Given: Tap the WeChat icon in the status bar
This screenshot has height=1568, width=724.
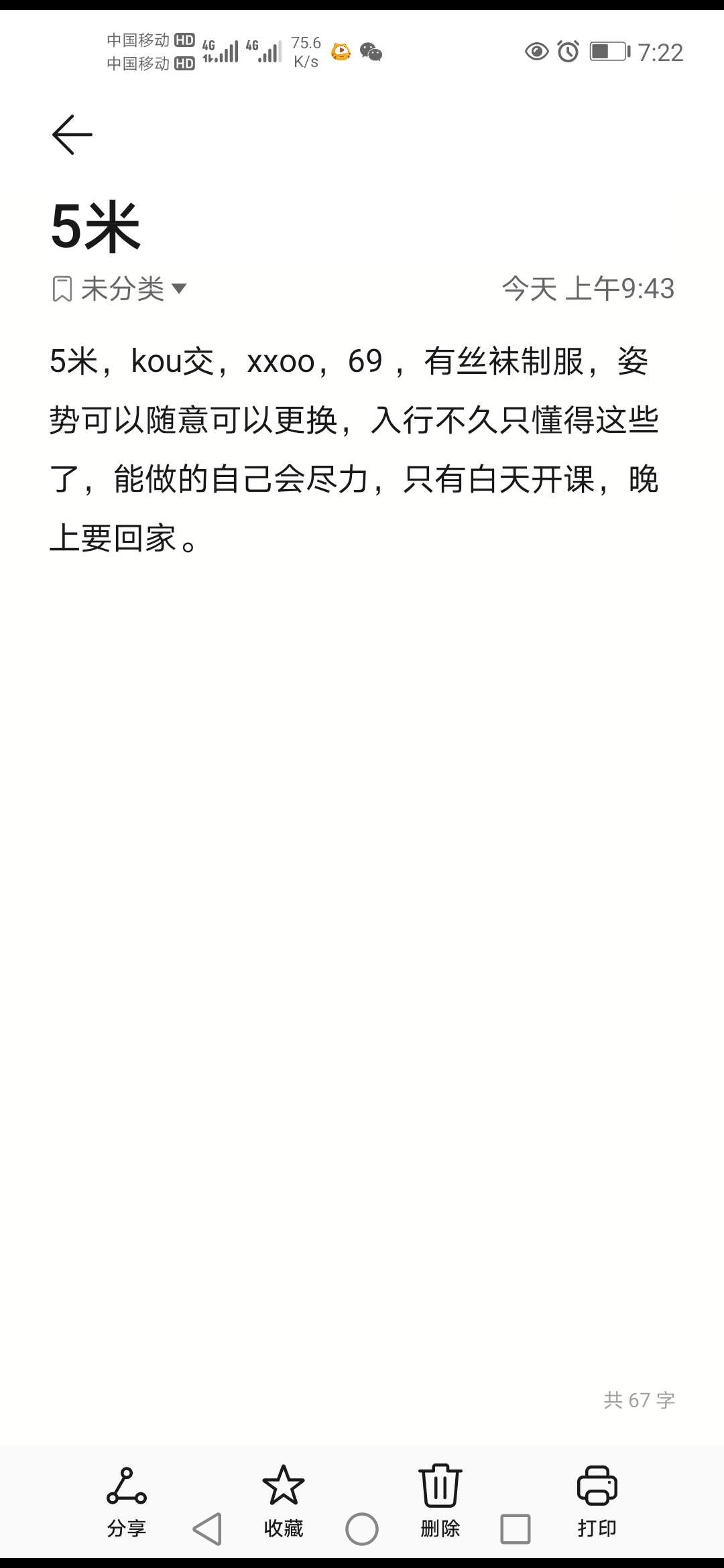Looking at the screenshot, I should tap(369, 52).
